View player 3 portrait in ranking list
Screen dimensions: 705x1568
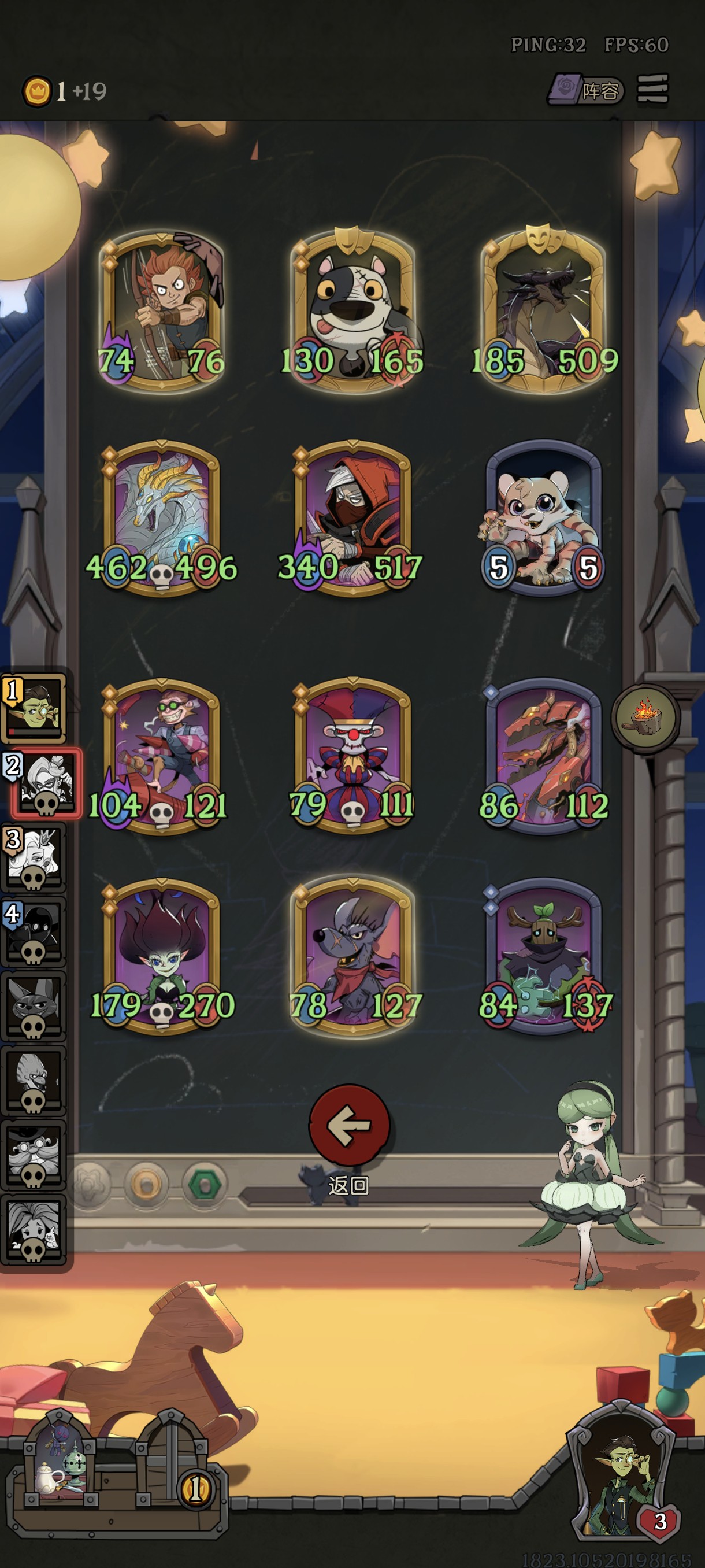[x=34, y=858]
